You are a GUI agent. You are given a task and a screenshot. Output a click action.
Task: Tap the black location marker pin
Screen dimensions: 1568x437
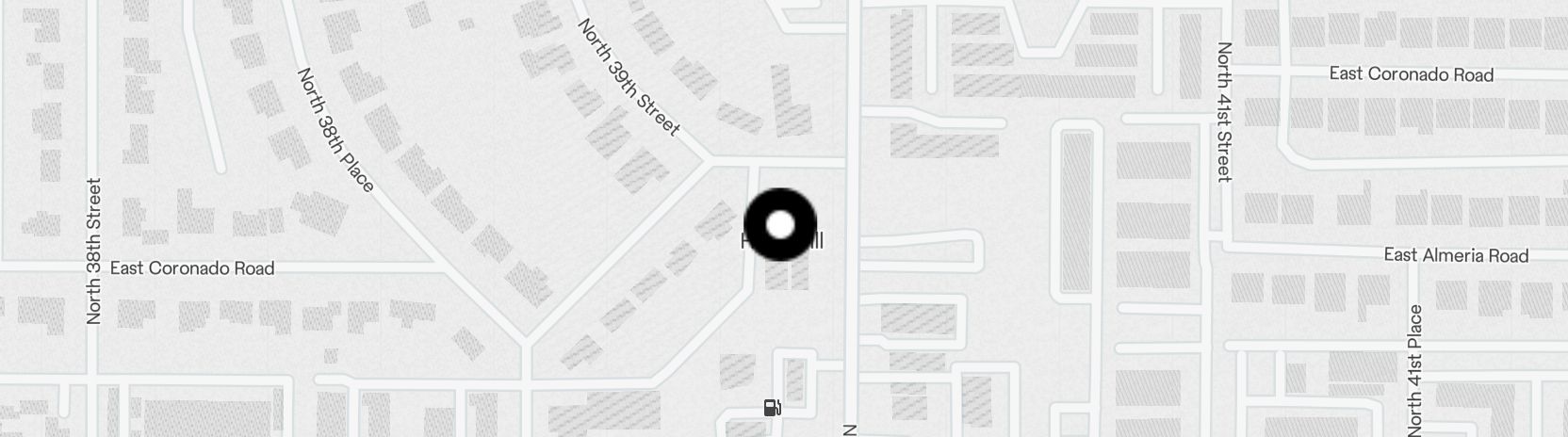pos(780,225)
